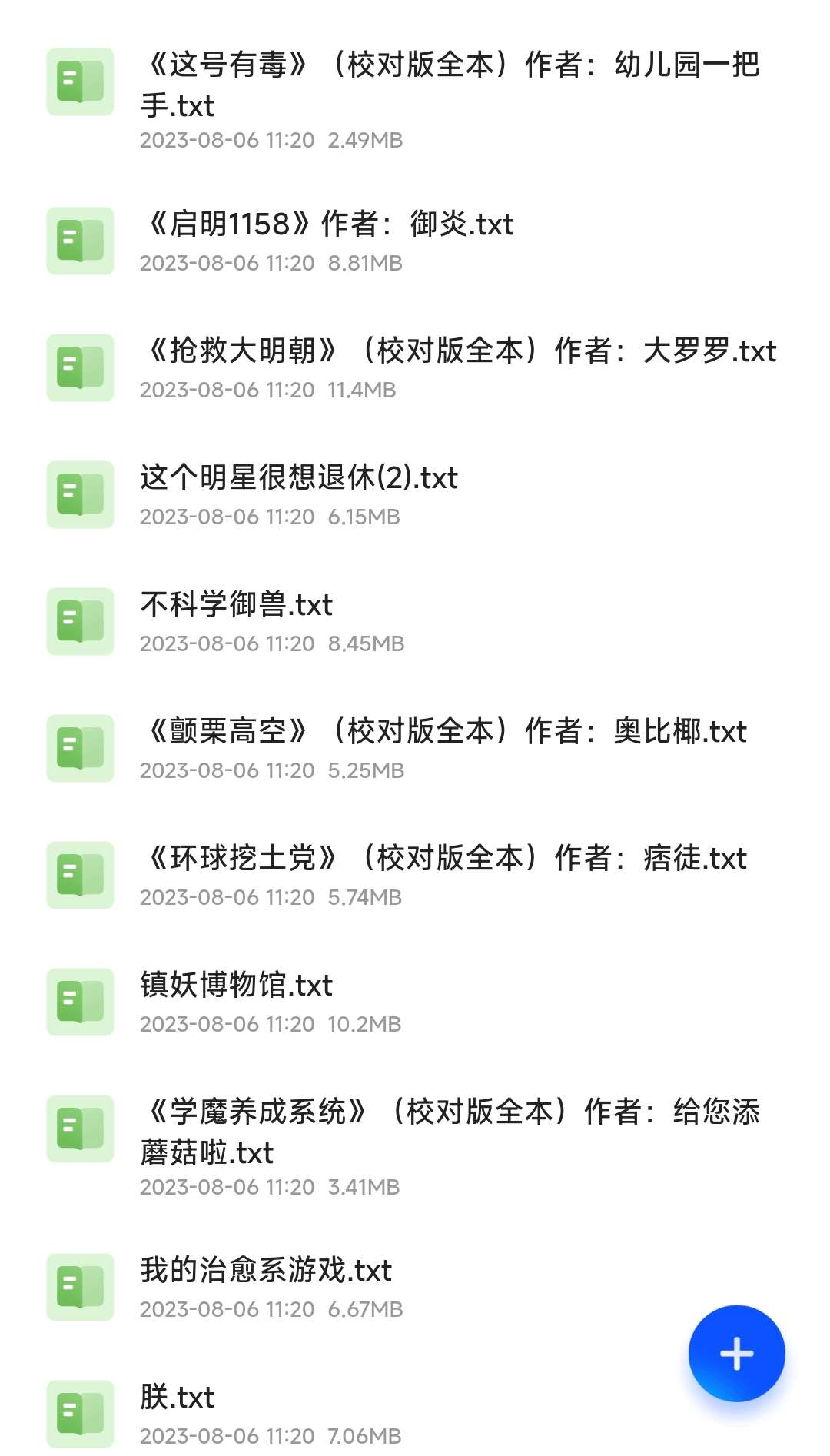The width and height of the screenshot is (830, 1456).
Task: Open 《学魔养成系统》by 给您添蘑菇啦
Action: (x=450, y=1132)
